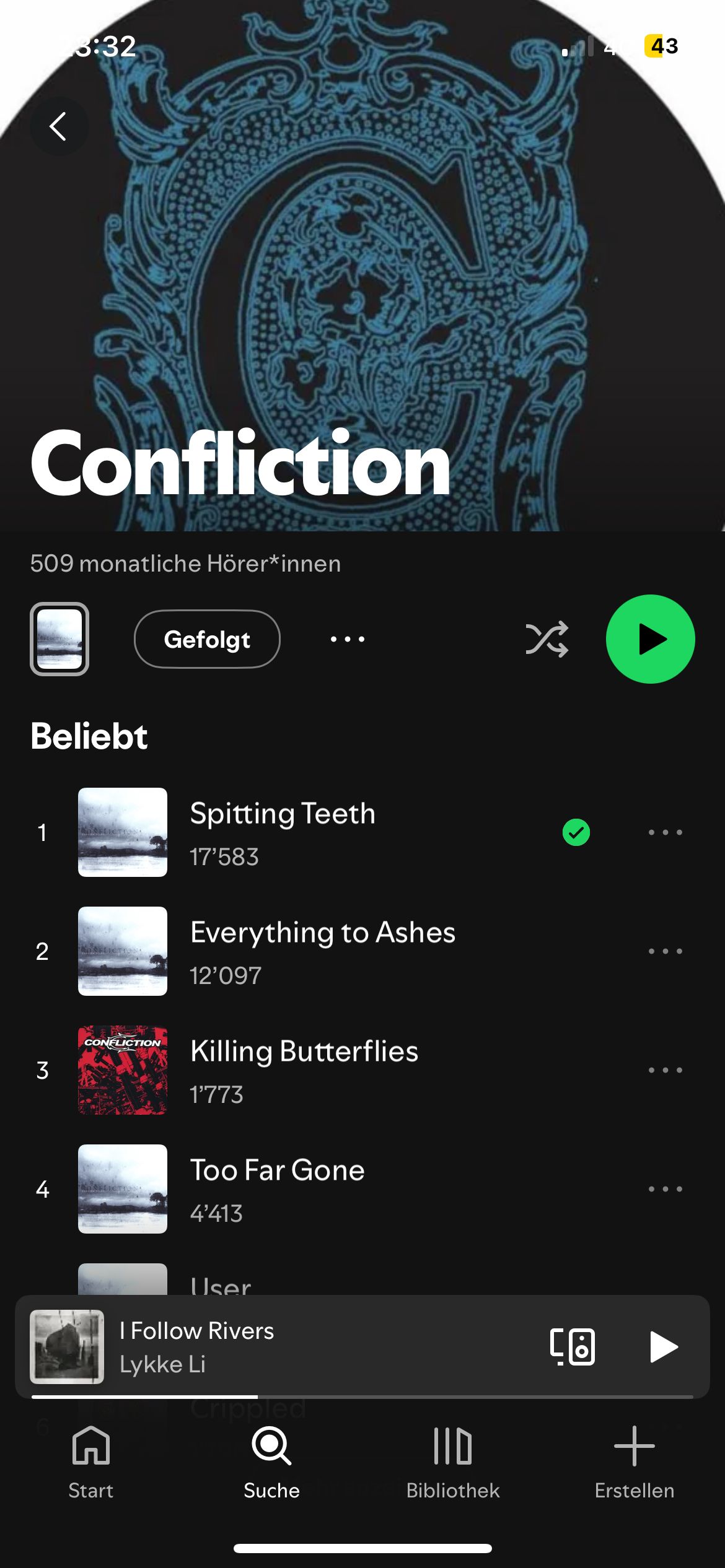Play the song Everything to Ashes

(322, 933)
